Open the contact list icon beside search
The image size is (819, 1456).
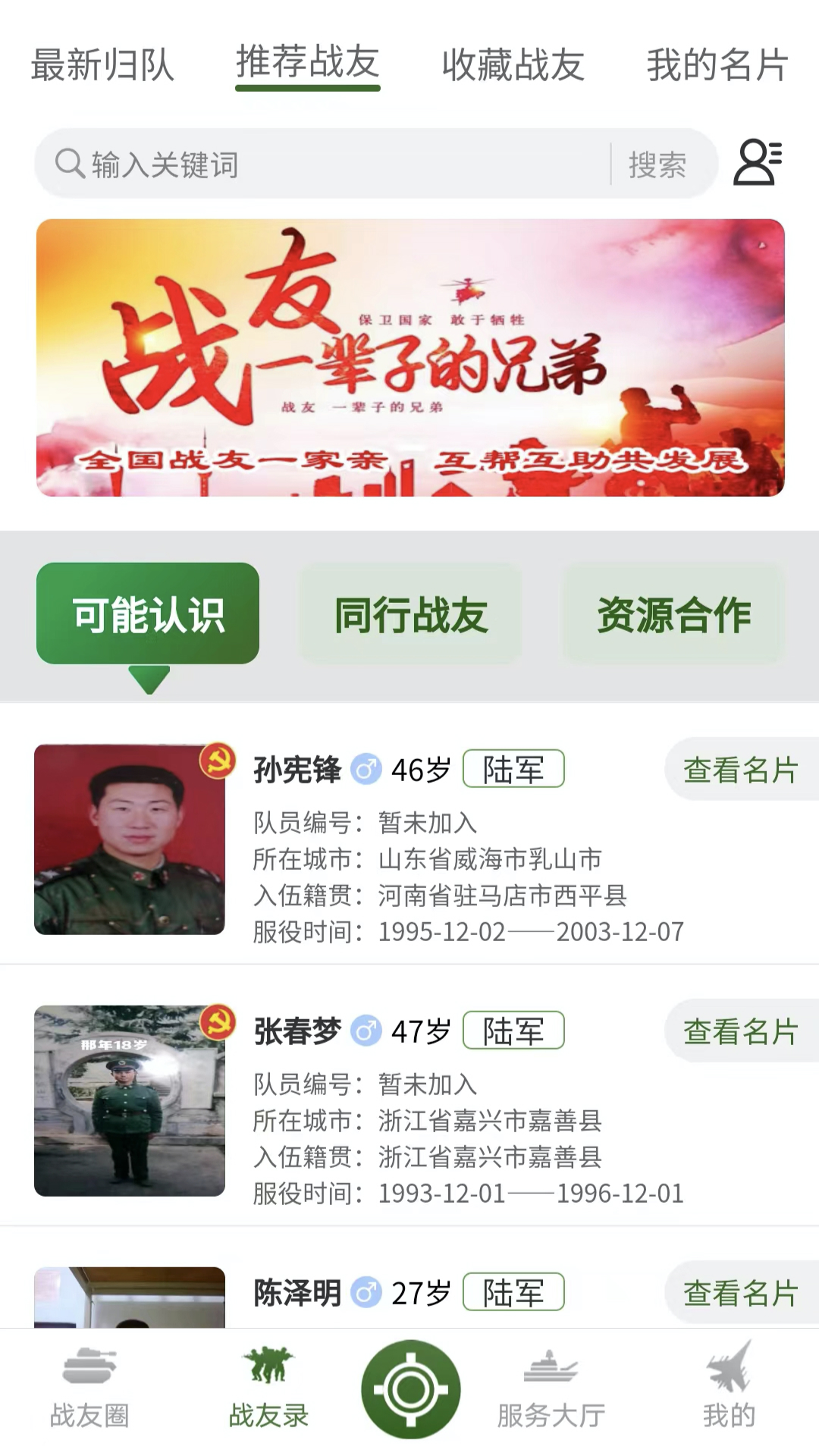point(758,162)
